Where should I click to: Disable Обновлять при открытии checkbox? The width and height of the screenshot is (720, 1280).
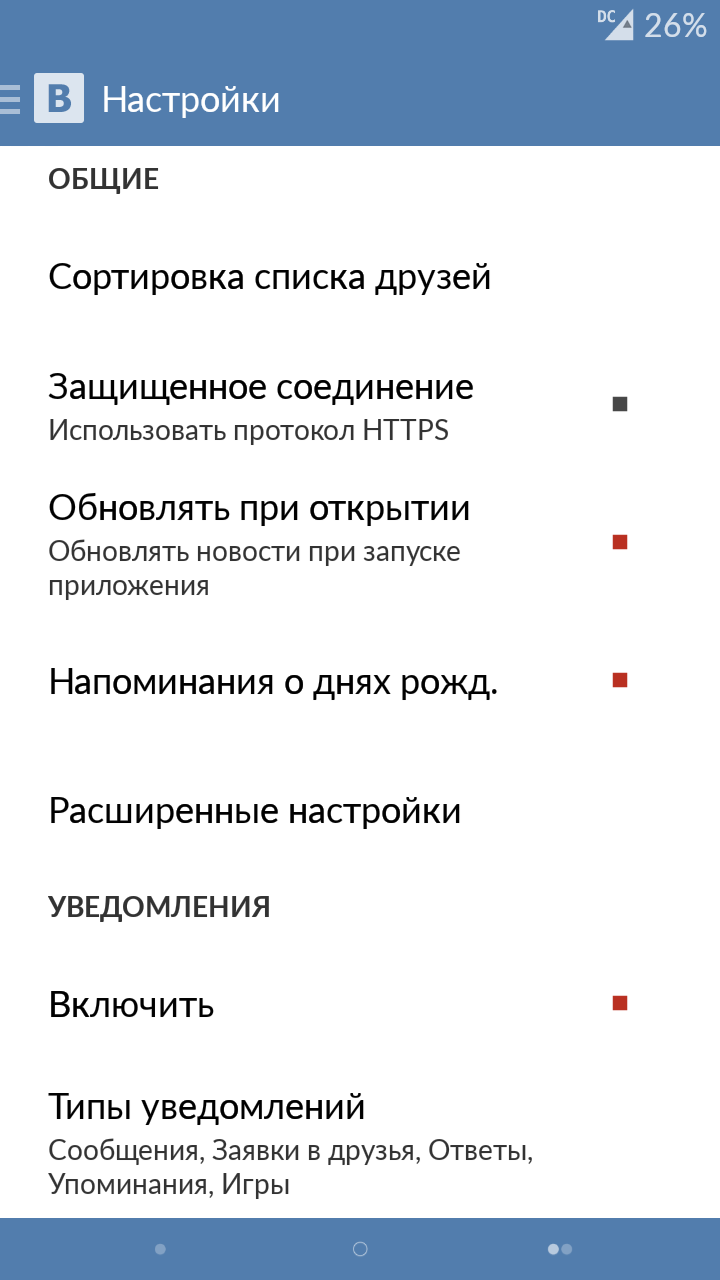click(x=619, y=542)
